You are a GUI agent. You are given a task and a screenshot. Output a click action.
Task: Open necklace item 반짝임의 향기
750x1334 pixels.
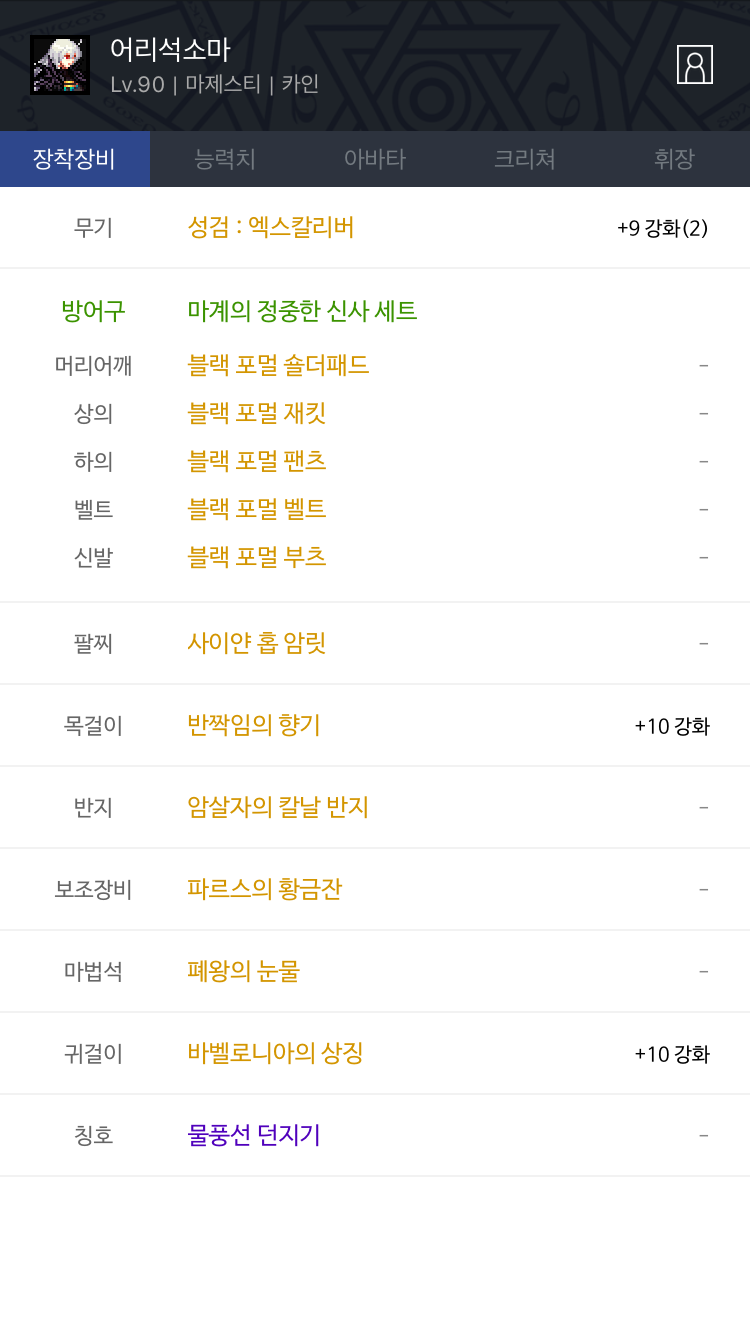coord(254,725)
